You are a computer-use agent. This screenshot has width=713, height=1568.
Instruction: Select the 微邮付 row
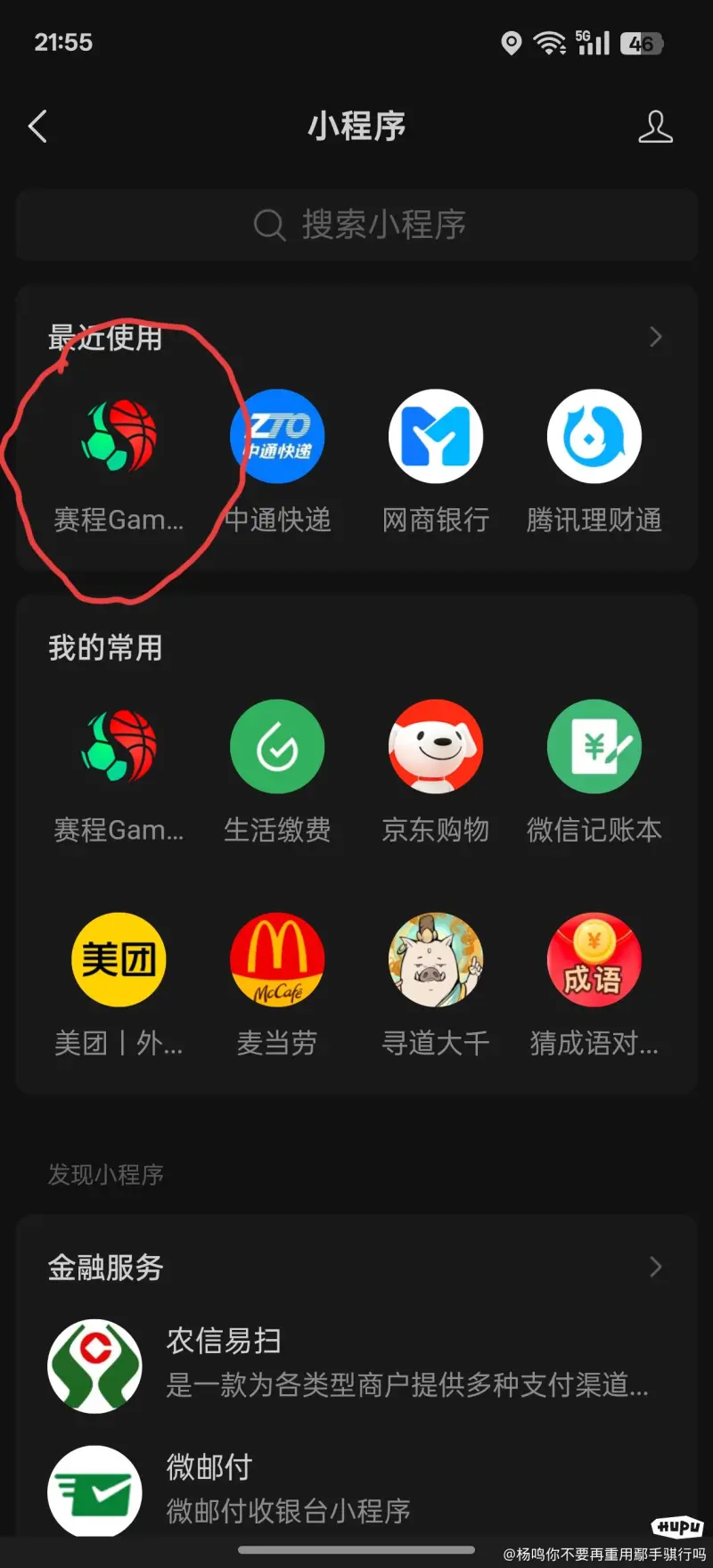(356, 1489)
